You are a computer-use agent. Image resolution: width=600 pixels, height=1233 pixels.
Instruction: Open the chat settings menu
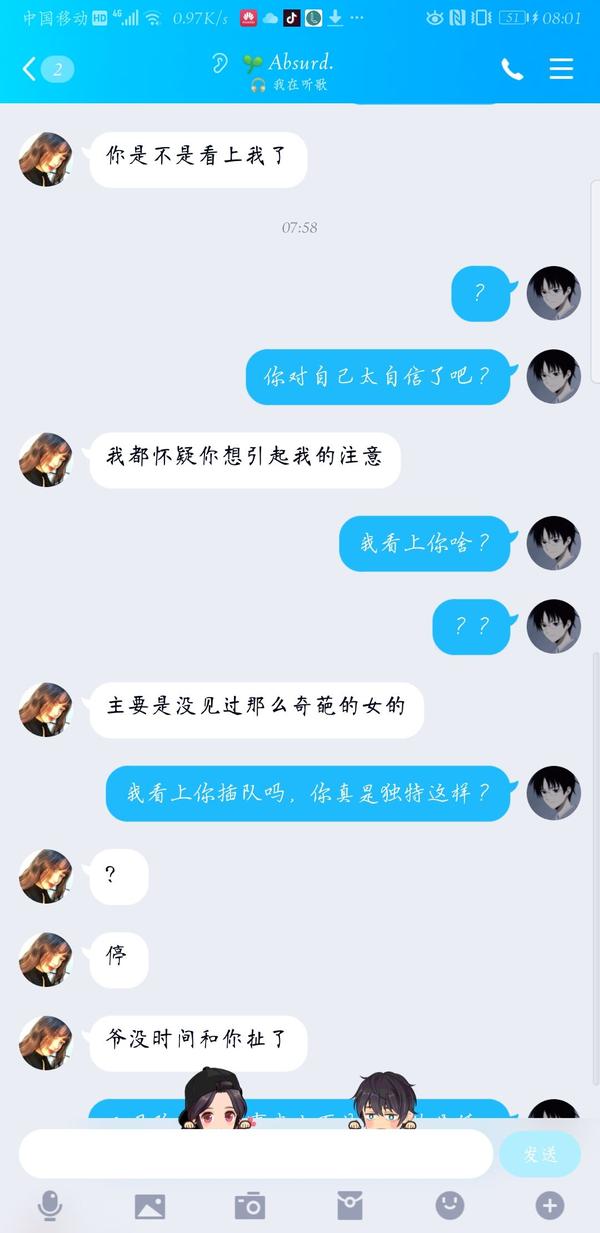(561, 68)
